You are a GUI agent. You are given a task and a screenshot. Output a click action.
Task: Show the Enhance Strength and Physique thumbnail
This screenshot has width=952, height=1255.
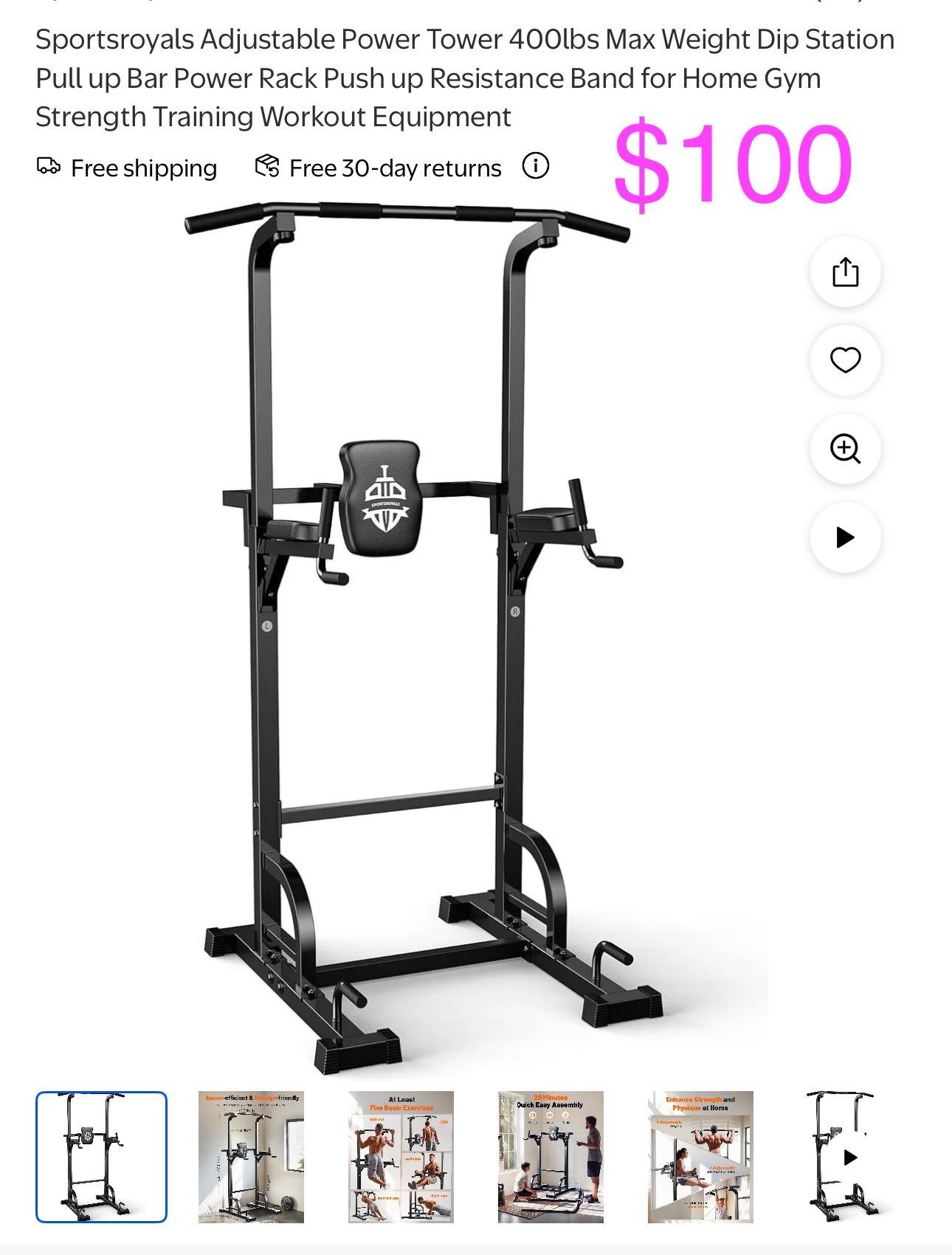[x=700, y=1157]
